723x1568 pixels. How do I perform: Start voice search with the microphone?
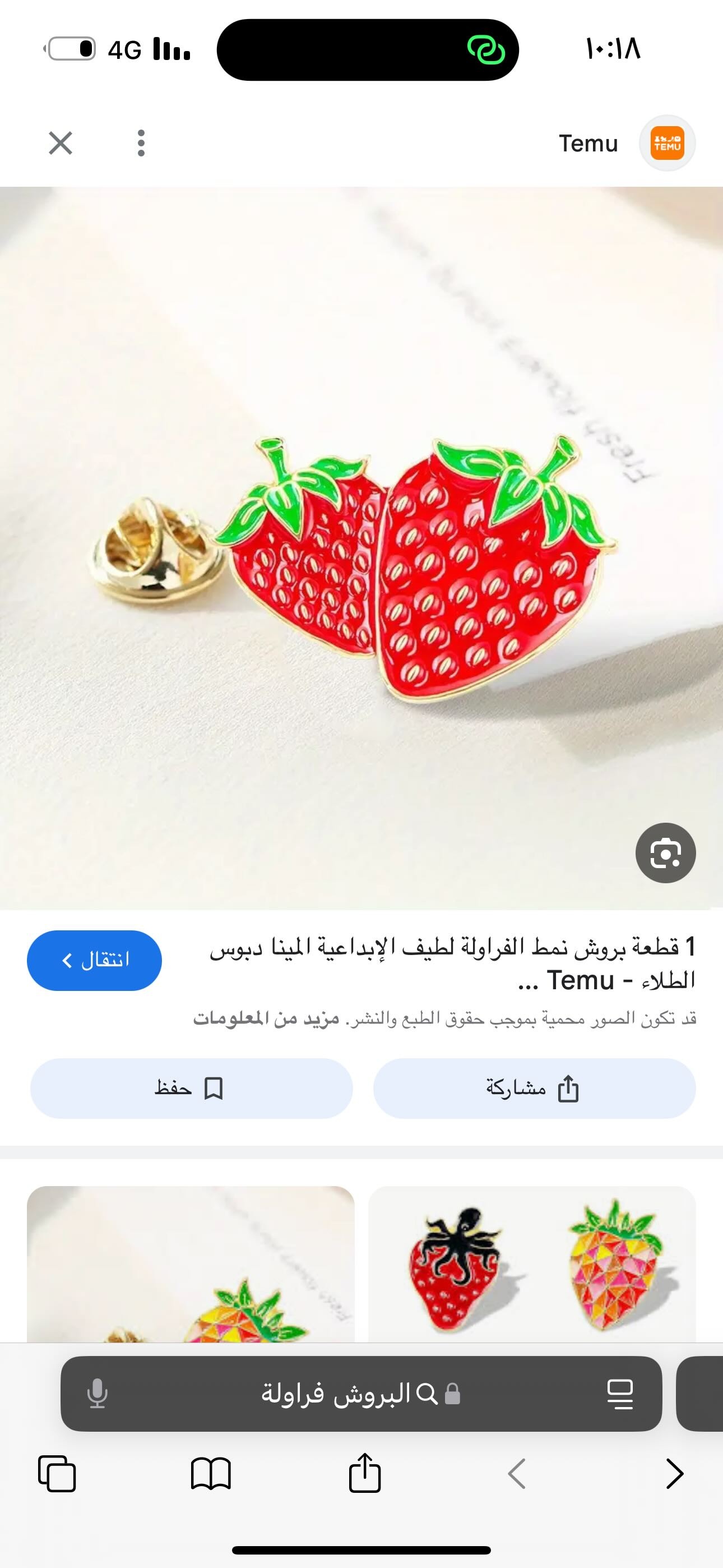[x=98, y=1394]
